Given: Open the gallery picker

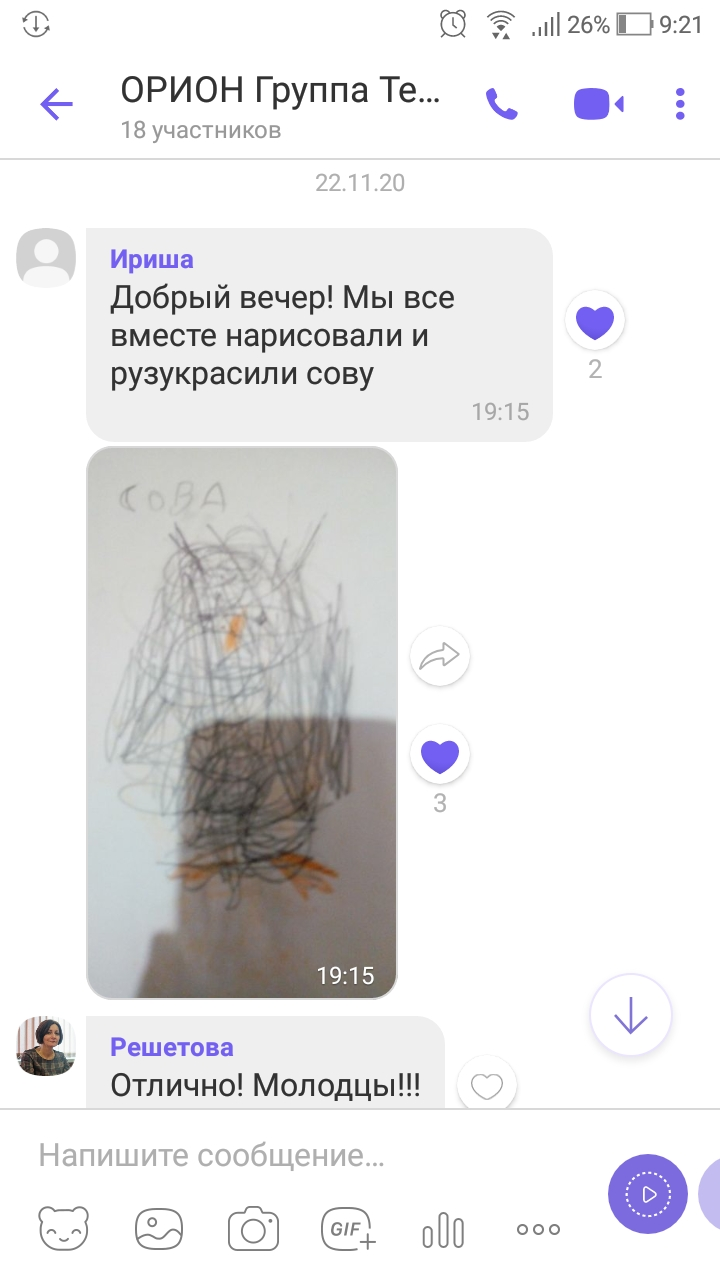Looking at the screenshot, I should 160,1229.
